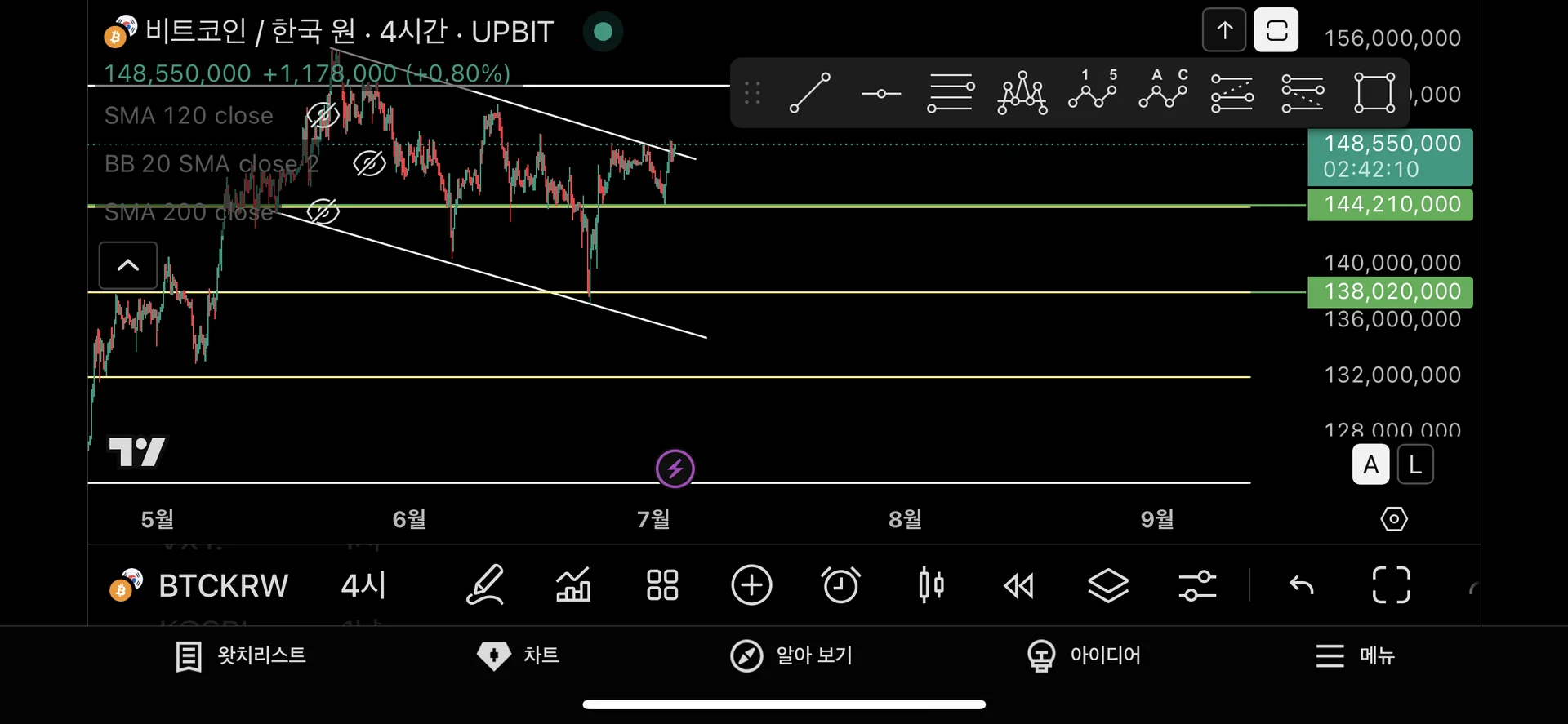This screenshot has height=724, width=1568.
Task: Select the trend line drawing tool
Action: pyautogui.click(x=809, y=93)
